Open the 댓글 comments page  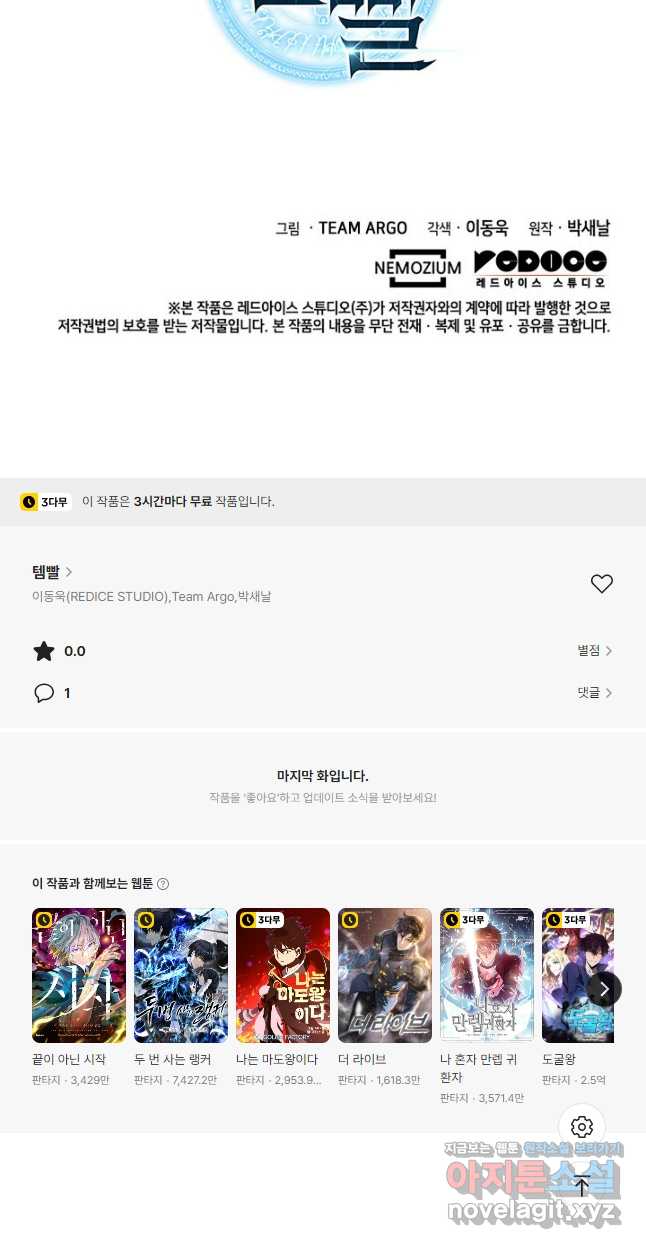tap(594, 693)
